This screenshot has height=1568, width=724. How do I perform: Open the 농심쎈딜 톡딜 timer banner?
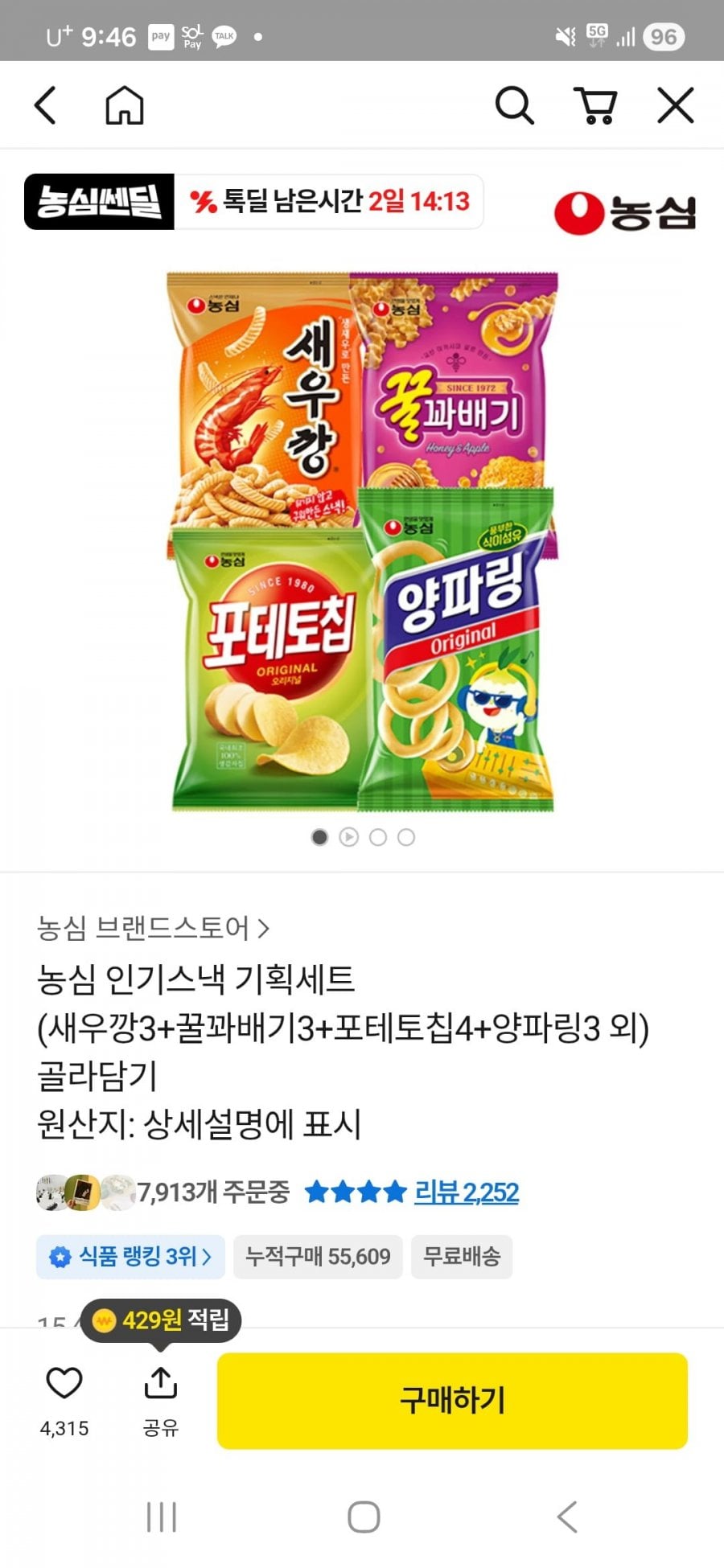(253, 201)
